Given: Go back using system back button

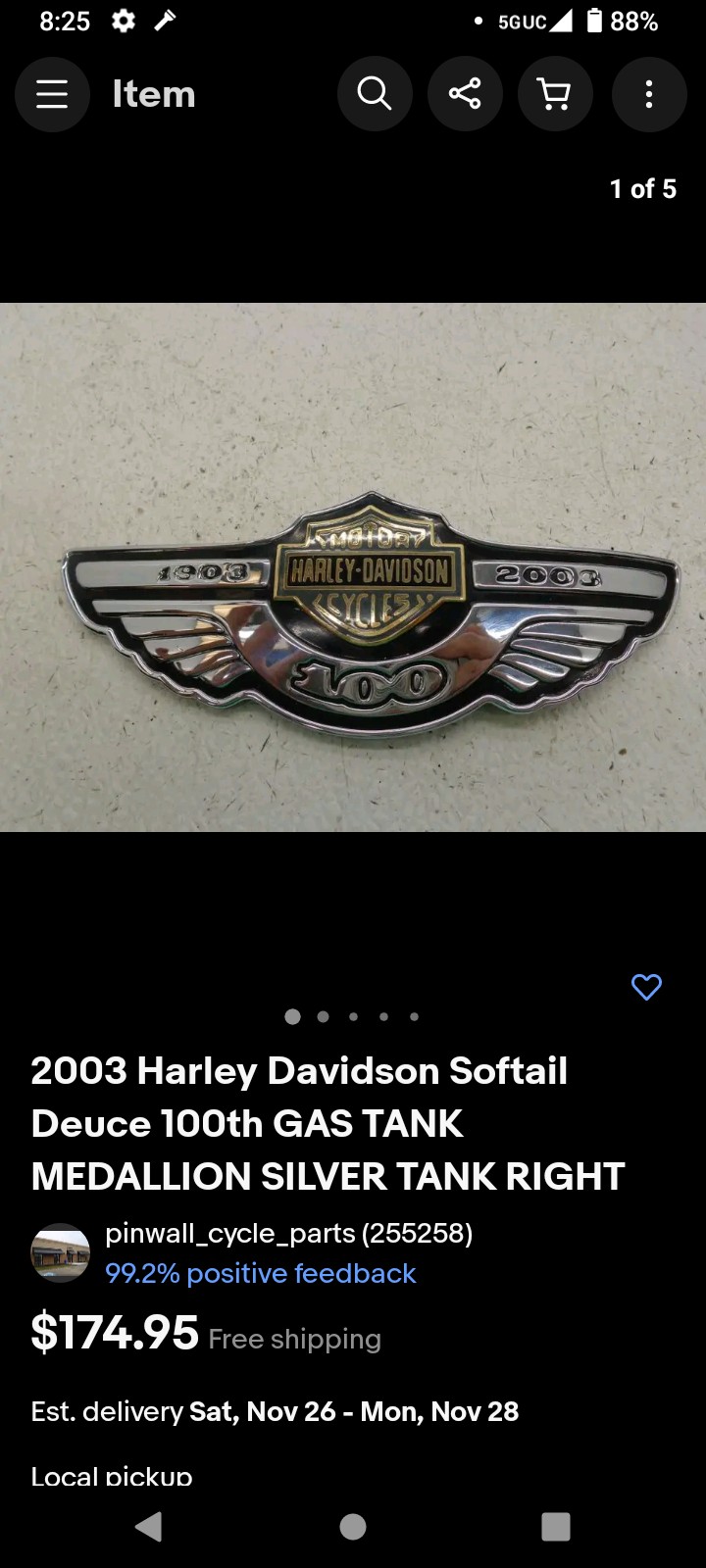Looking at the screenshot, I should coord(149,1527).
